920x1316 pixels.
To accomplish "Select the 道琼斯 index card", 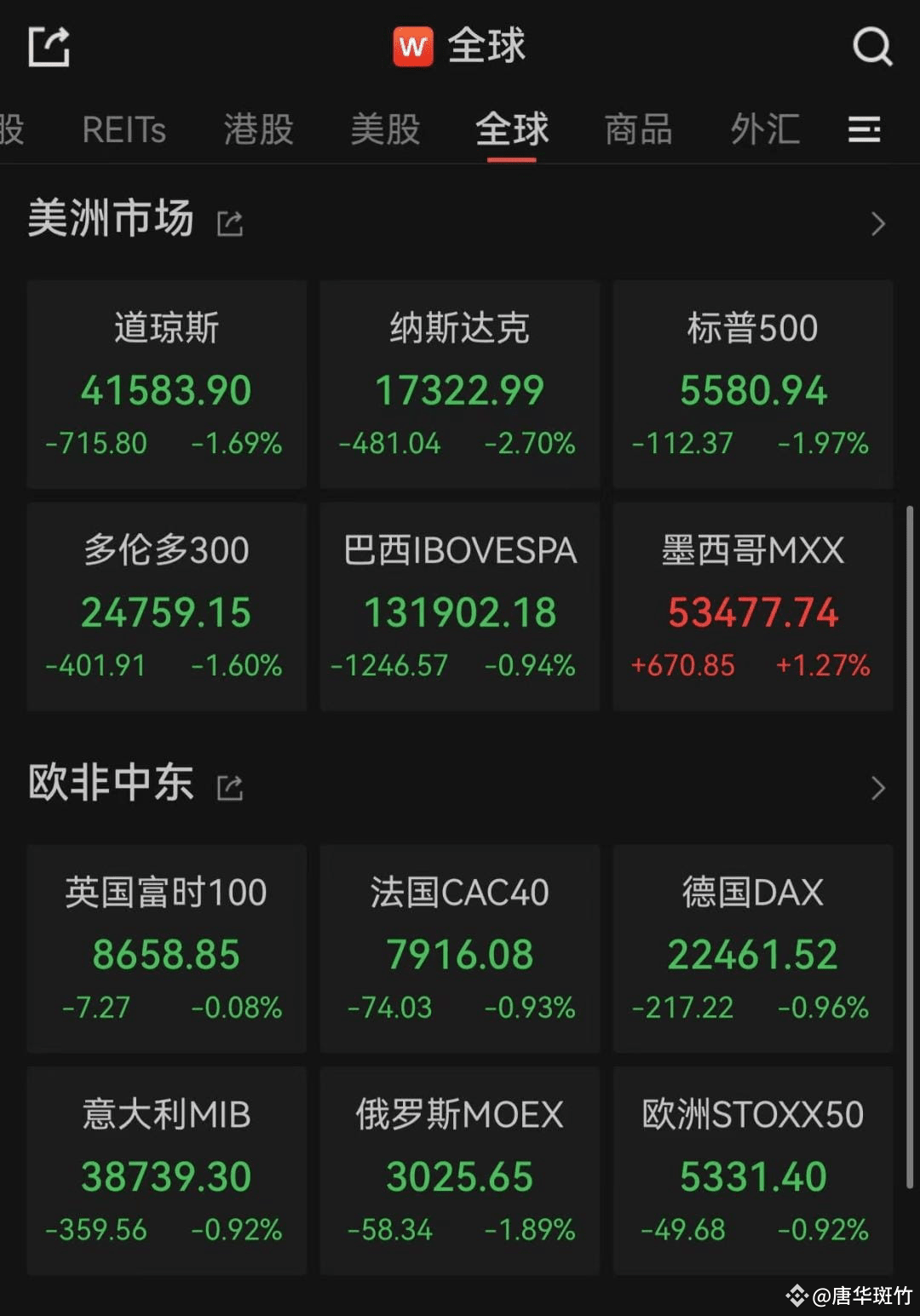I will (x=167, y=385).
